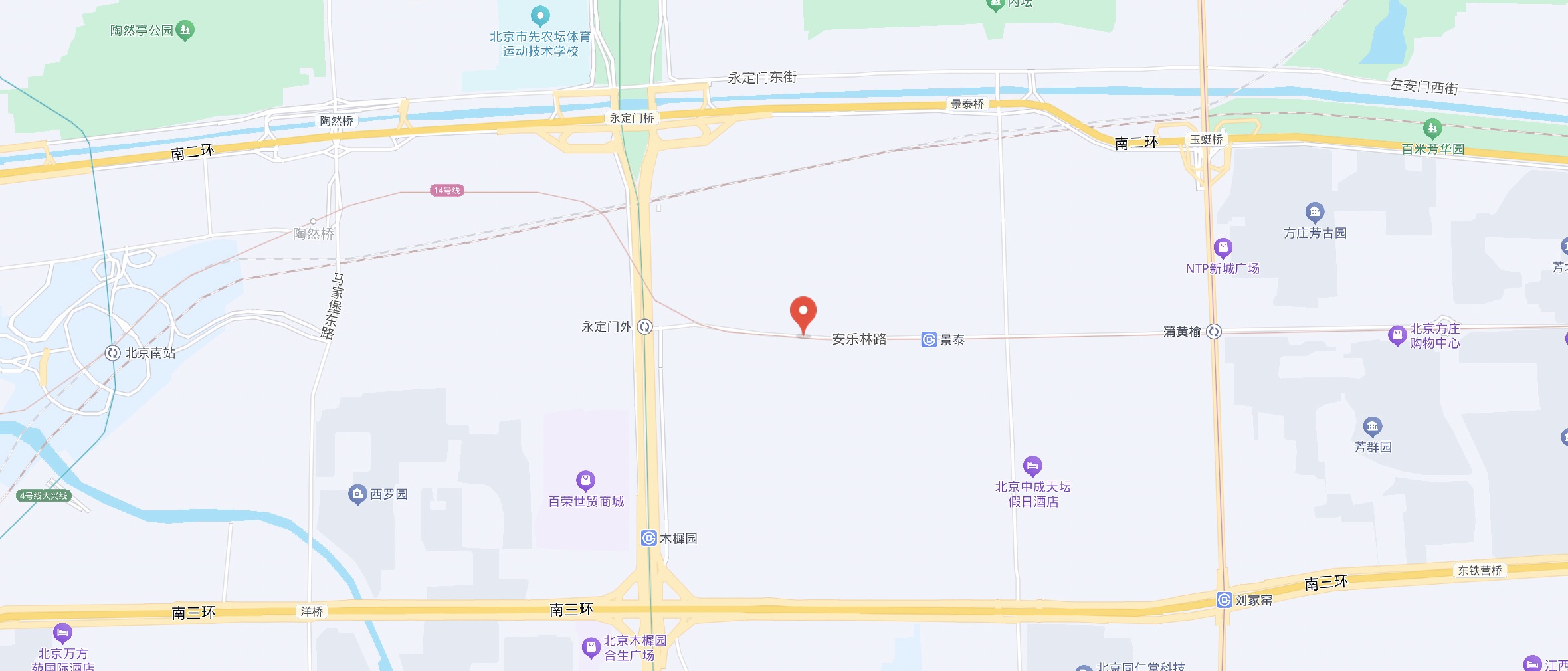The width and height of the screenshot is (1568, 671).
Task: Tap the 刘家窑 subway station marker
Action: (1224, 600)
